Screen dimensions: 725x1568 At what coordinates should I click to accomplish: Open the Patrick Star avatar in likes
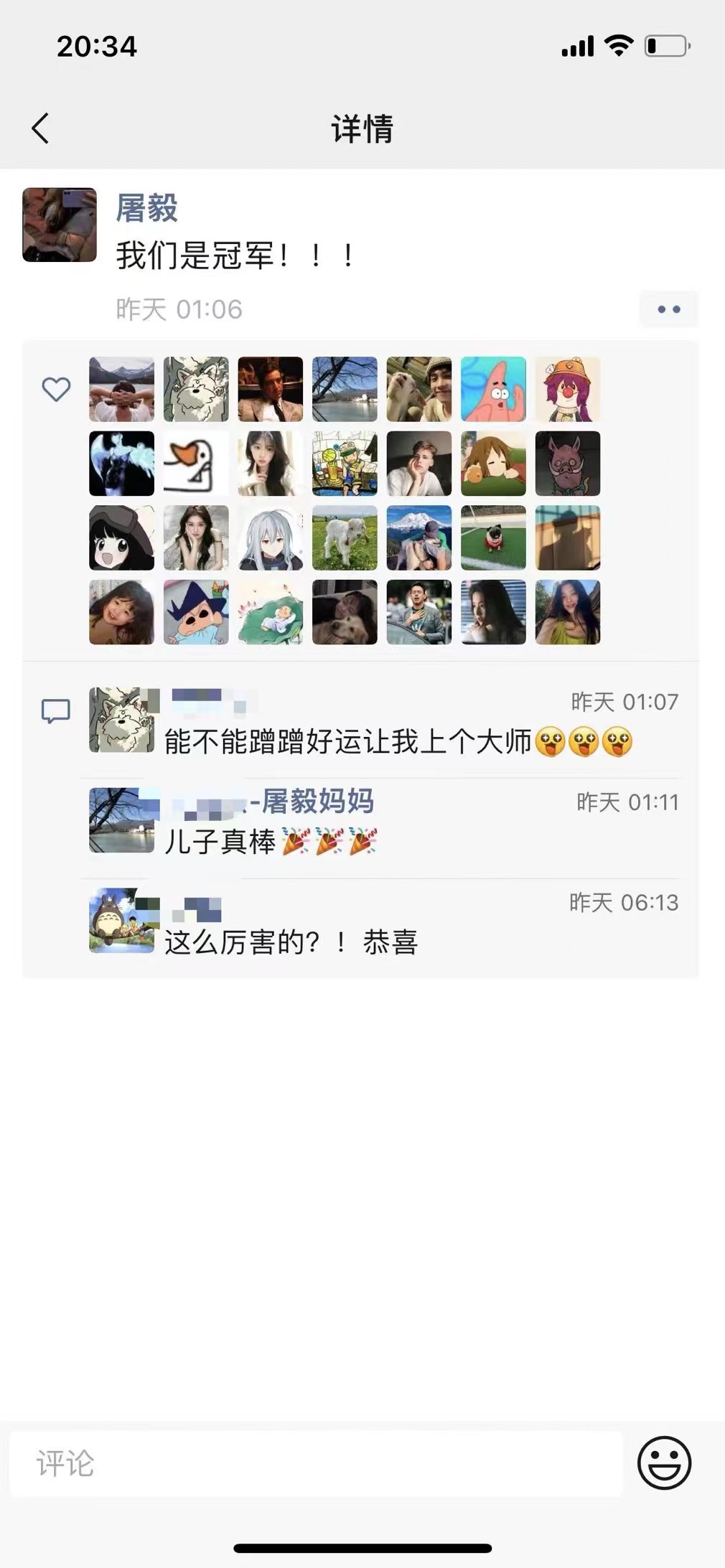493,389
